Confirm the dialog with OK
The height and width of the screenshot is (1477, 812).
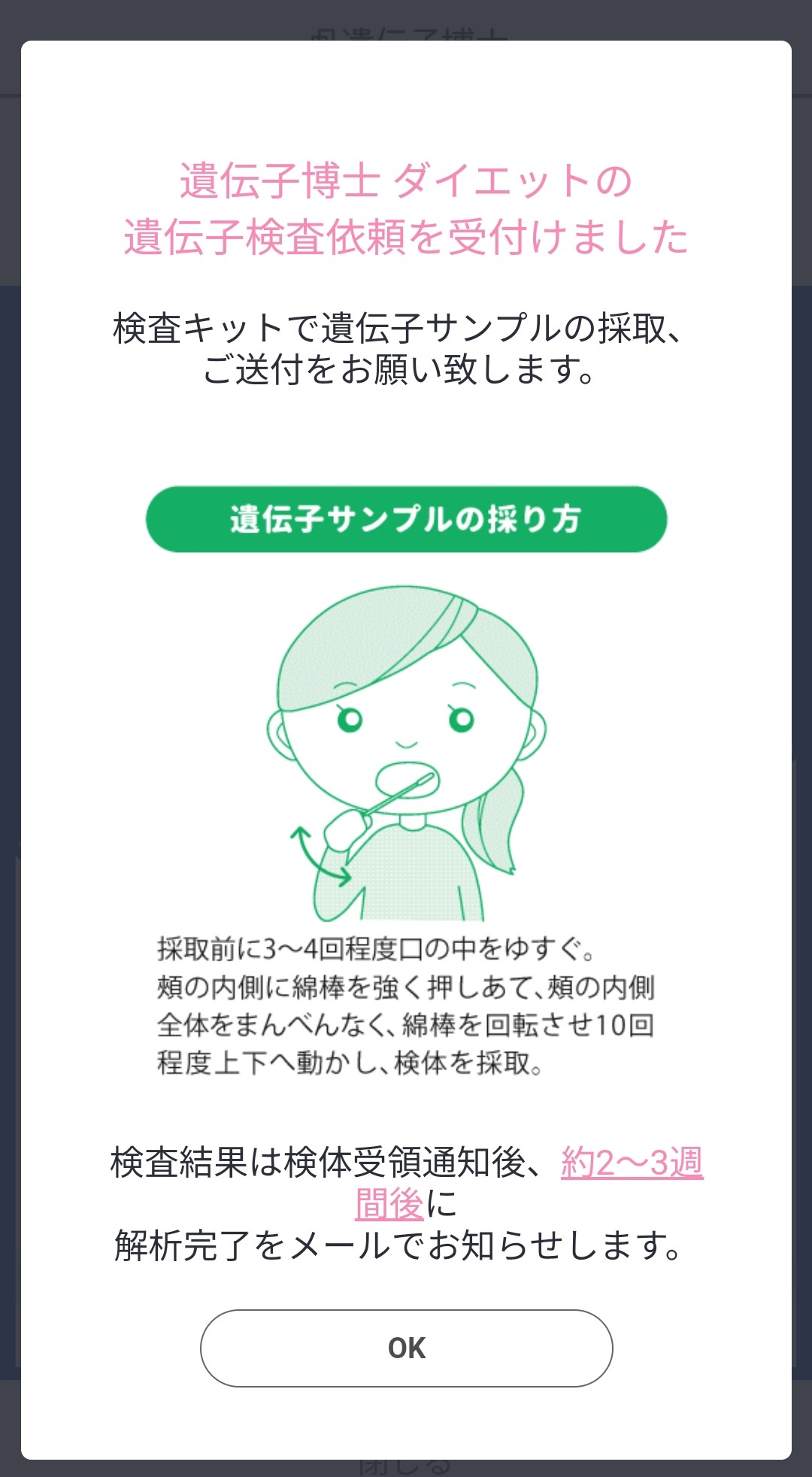406,1348
